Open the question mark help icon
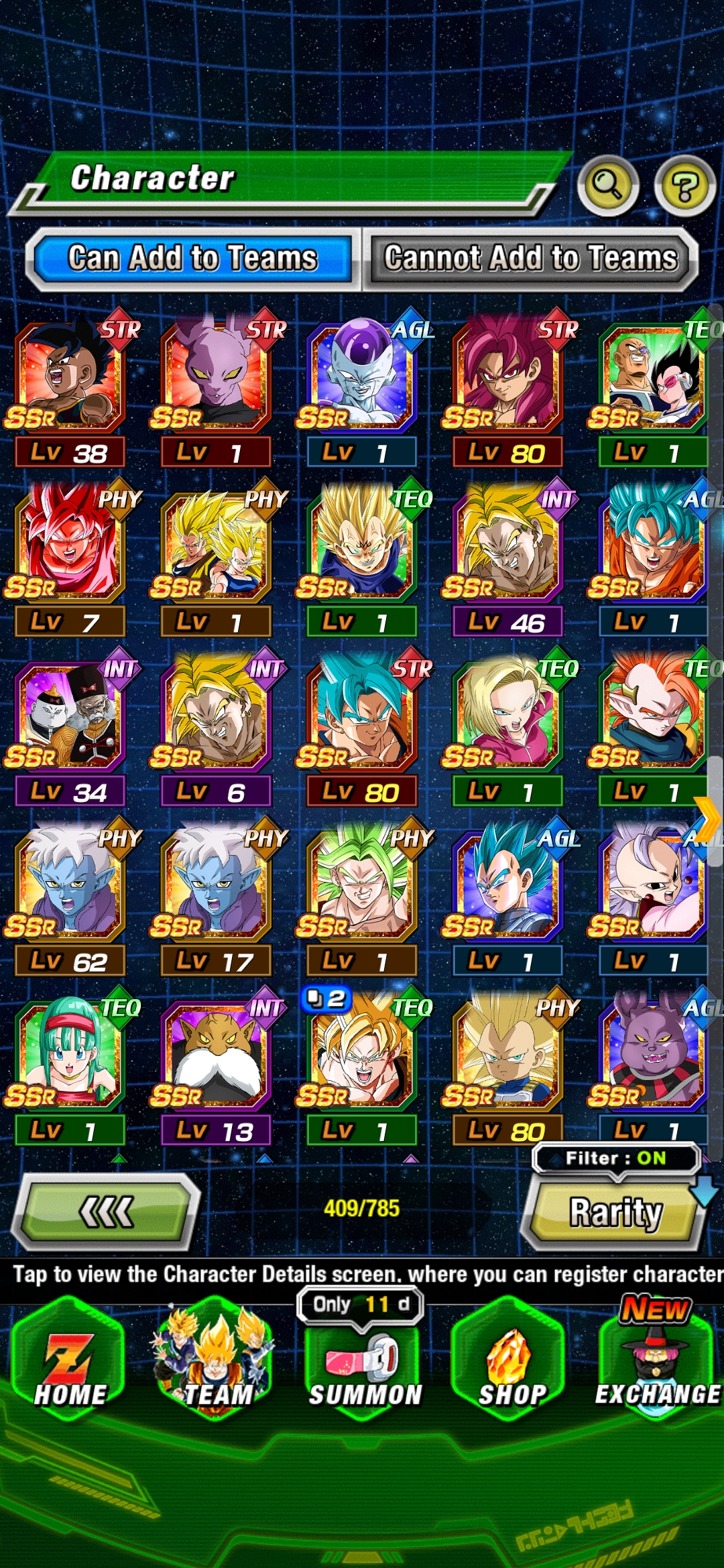The width and height of the screenshot is (724, 1568). coord(684,186)
